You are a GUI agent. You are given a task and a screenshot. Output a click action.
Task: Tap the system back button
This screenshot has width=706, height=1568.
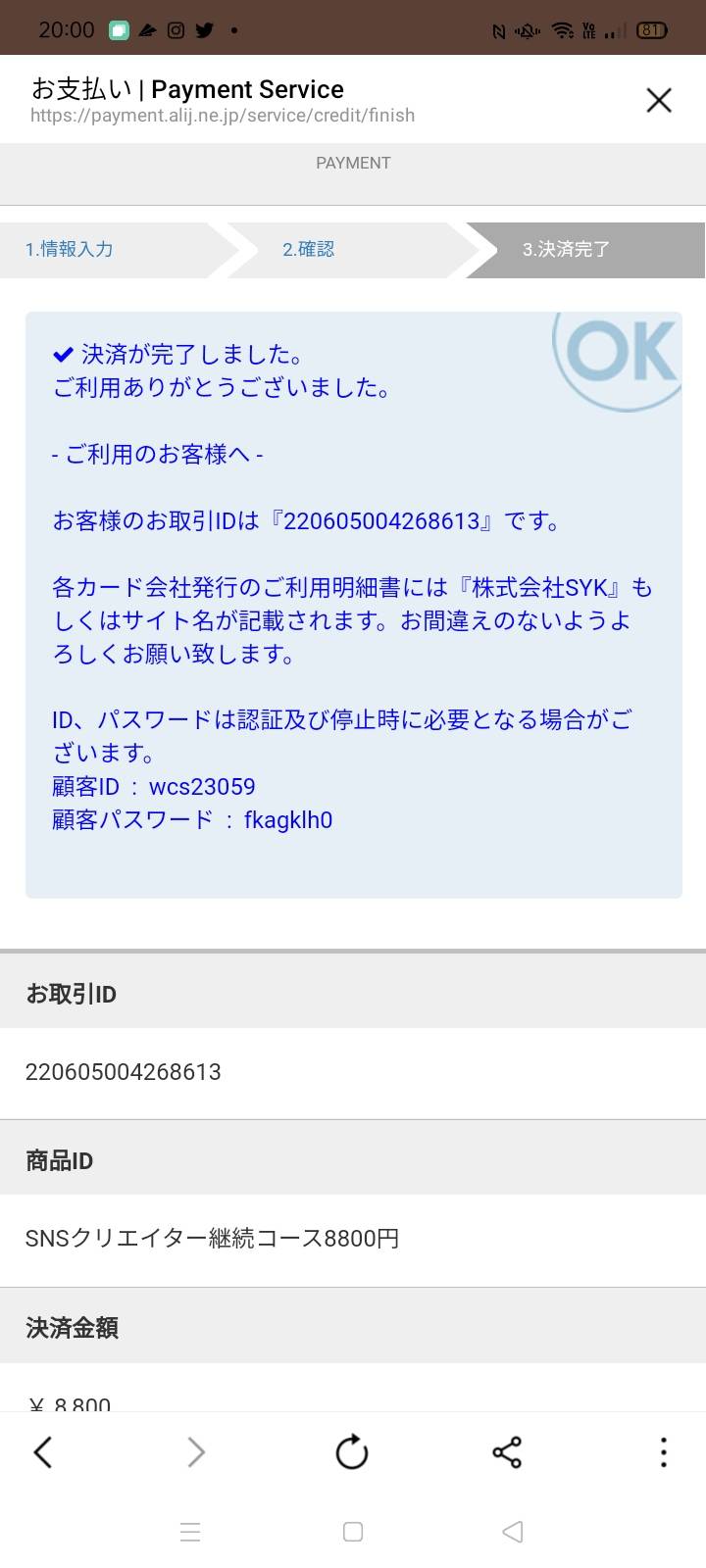(x=512, y=1532)
